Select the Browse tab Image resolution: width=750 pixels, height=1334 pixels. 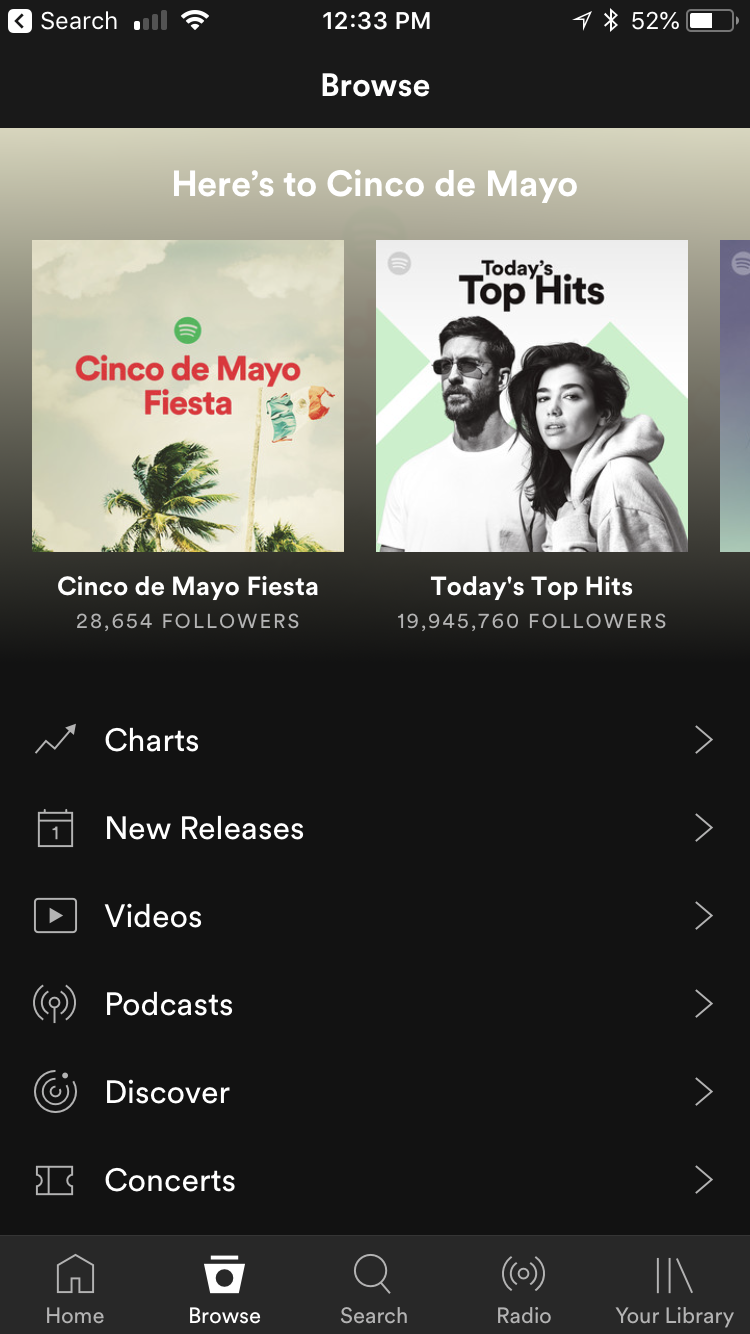click(x=225, y=1288)
